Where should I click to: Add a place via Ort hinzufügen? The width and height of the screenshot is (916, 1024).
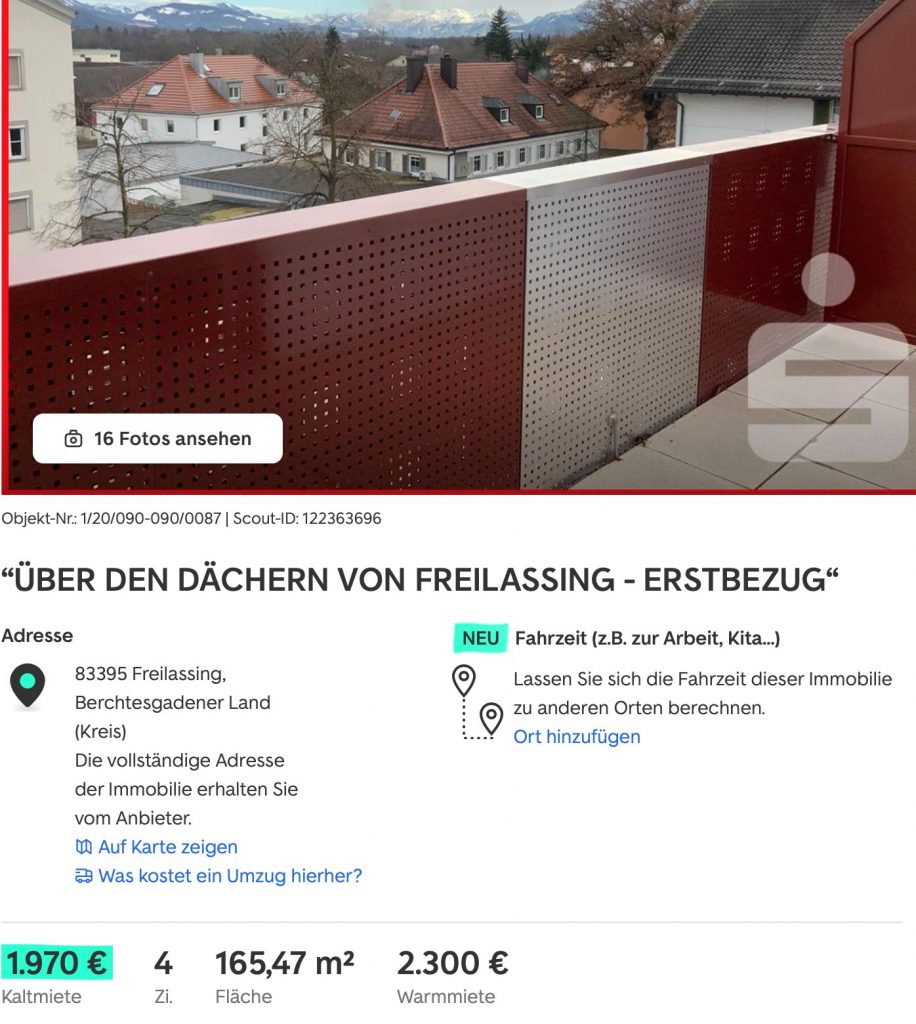[577, 737]
